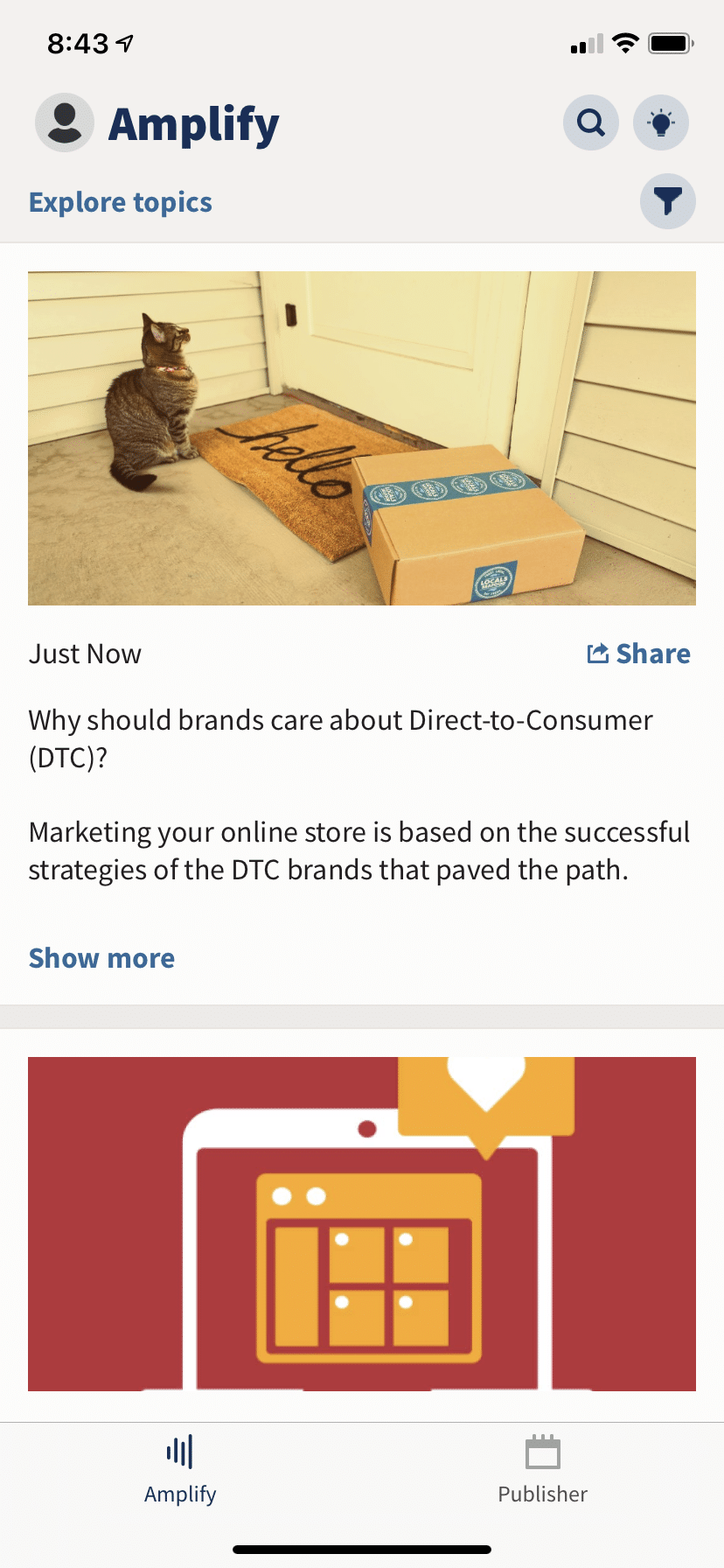Open the filter funnel icon
Image resolution: width=724 pixels, height=1568 pixels.
[667, 202]
